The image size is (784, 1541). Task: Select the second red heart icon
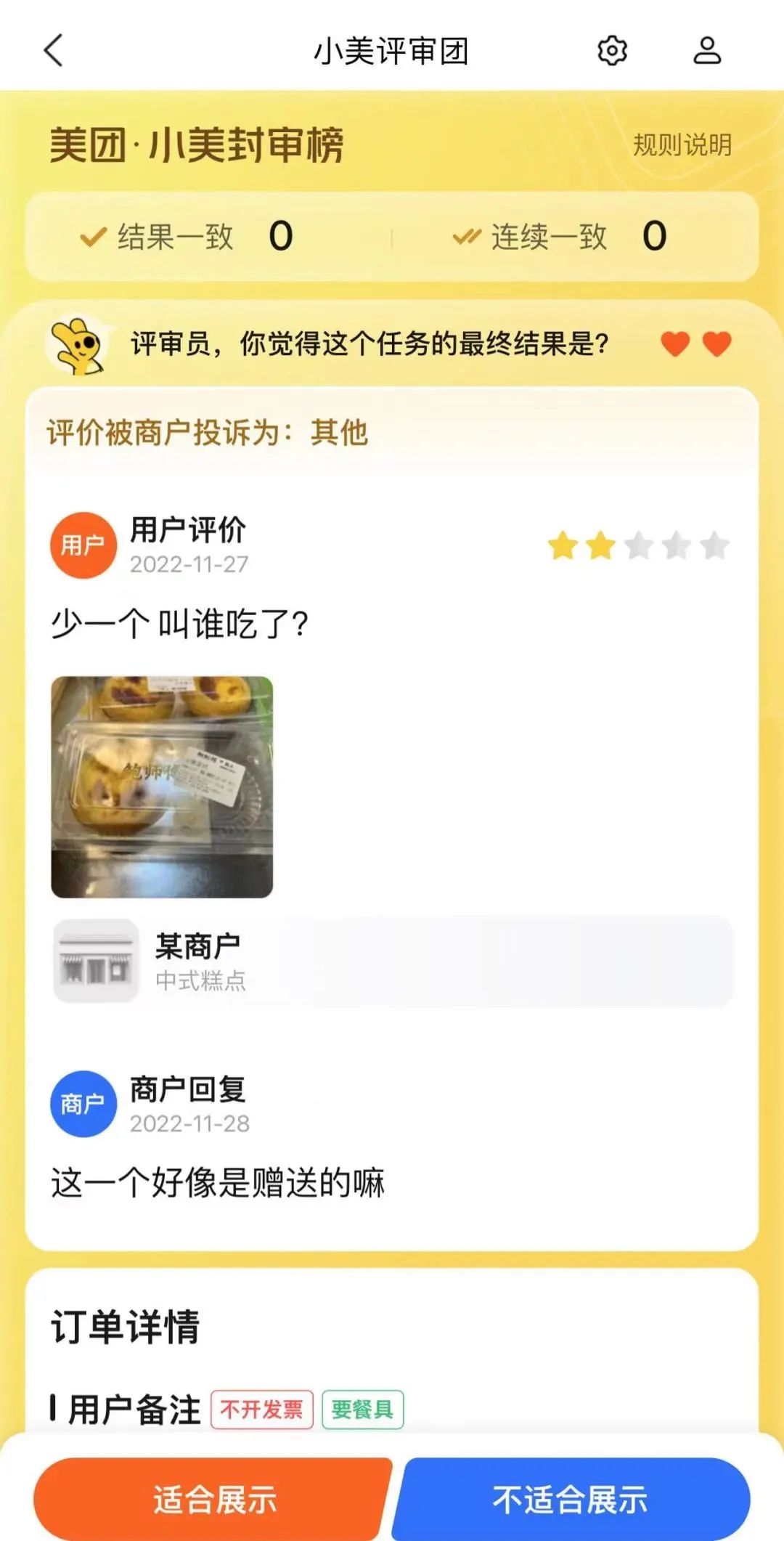pos(718,344)
